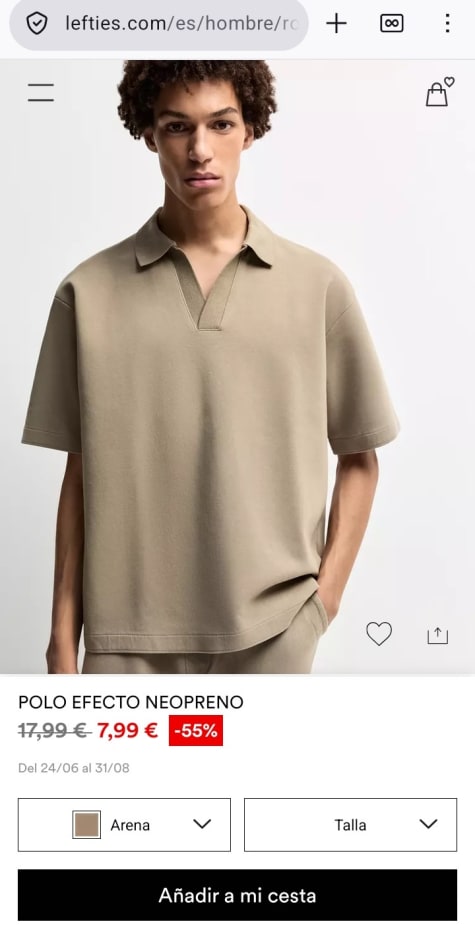Expand the Arena color dropdown
Viewport: 475px width, 932px height.
tap(124, 824)
